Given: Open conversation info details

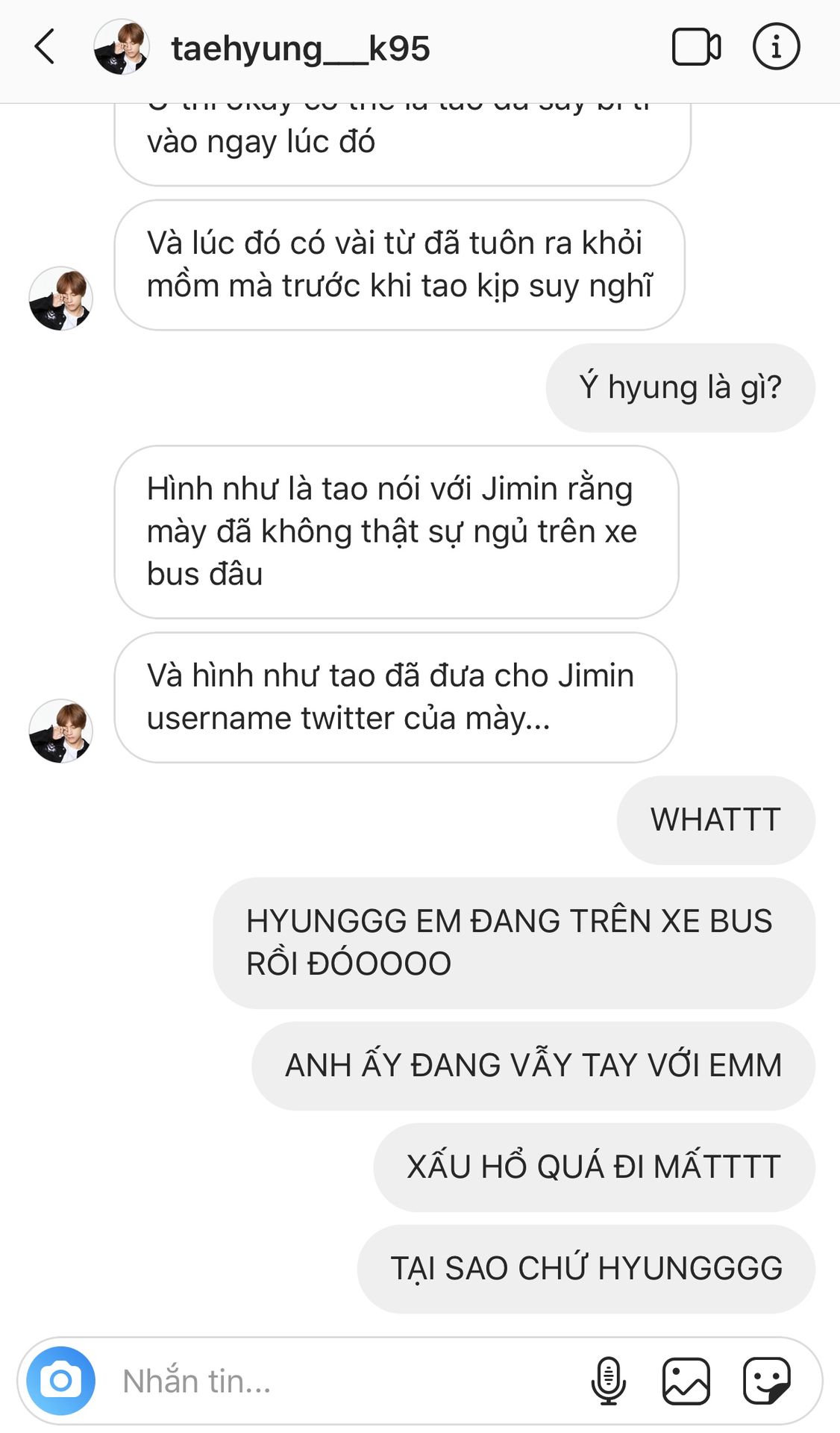Looking at the screenshot, I should pos(776,47).
